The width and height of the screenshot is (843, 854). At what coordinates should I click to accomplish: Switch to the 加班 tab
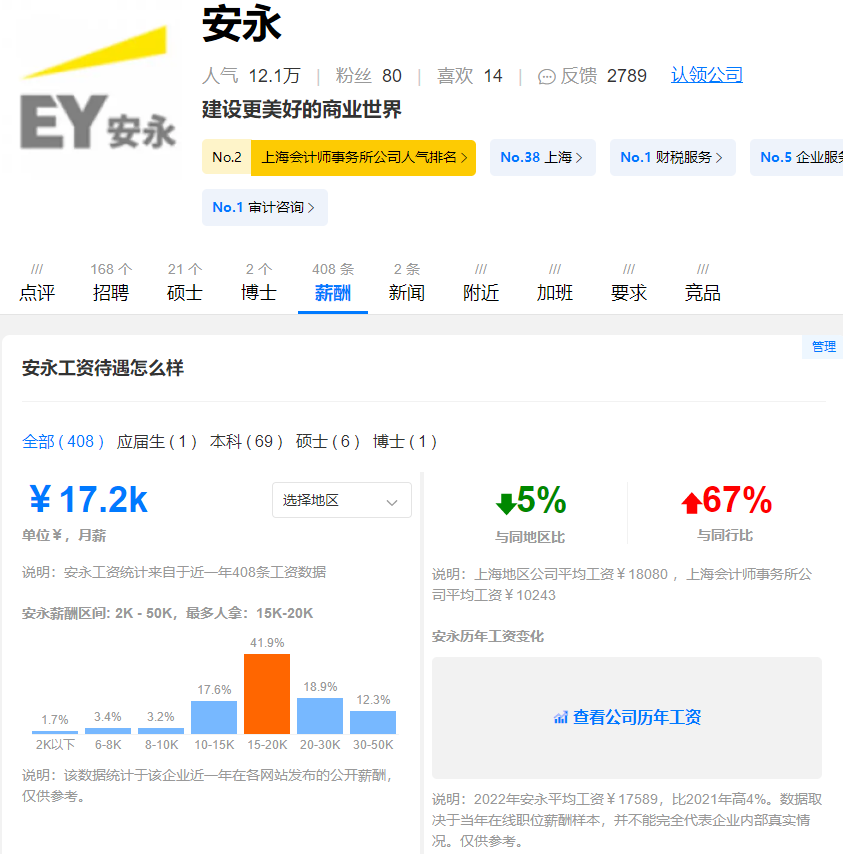tap(555, 292)
